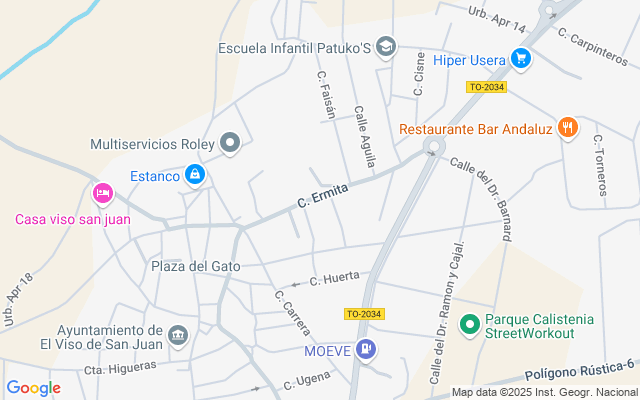Open the Escuela Infantil Patuko'S marker
640x400 pixels.
386,47
